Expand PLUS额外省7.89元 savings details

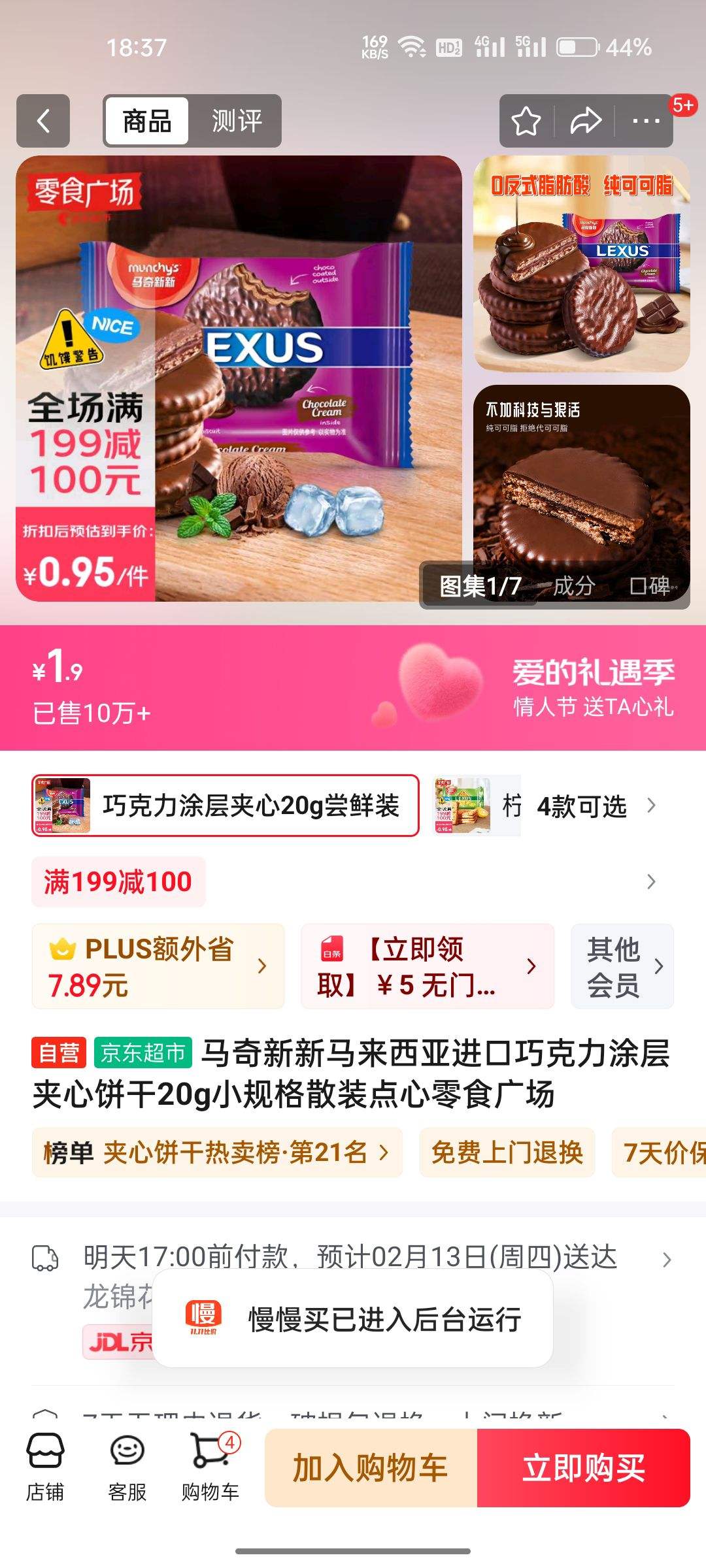pyautogui.click(x=157, y=966)
